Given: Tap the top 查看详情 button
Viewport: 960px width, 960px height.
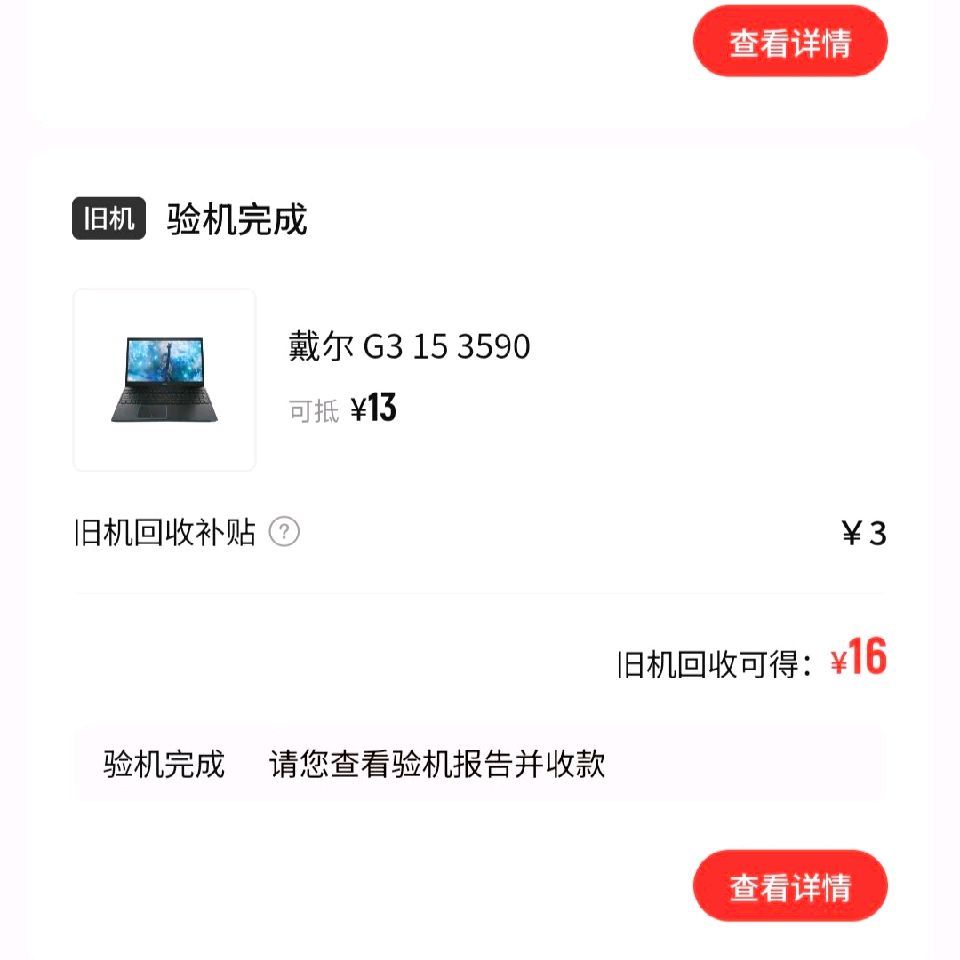Looking at the screenshot, I should pos(790,41).
